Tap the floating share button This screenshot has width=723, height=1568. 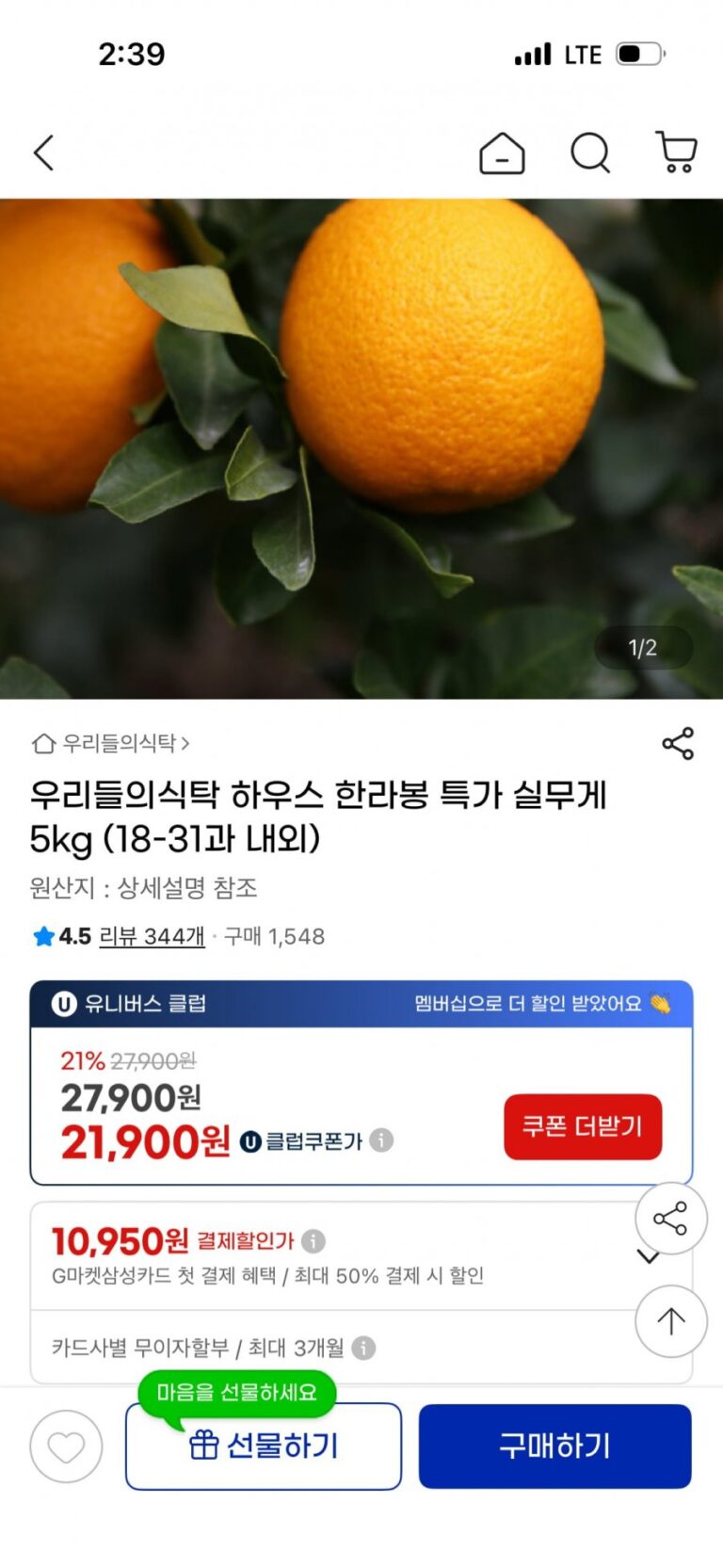pos(670,1219)
